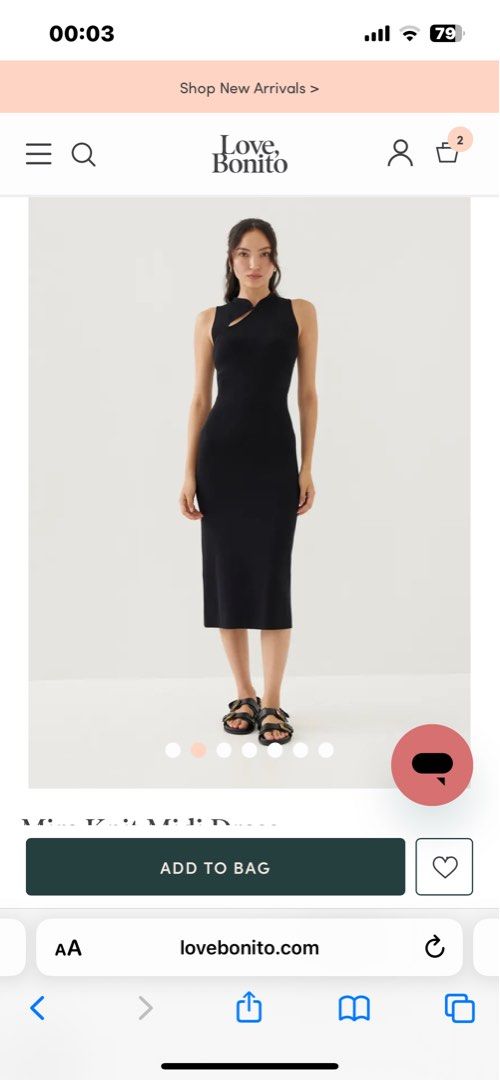Save the dress to wishlist heart
The width and height of the screenshot is (500, 1080).
(x=444, y=867)
